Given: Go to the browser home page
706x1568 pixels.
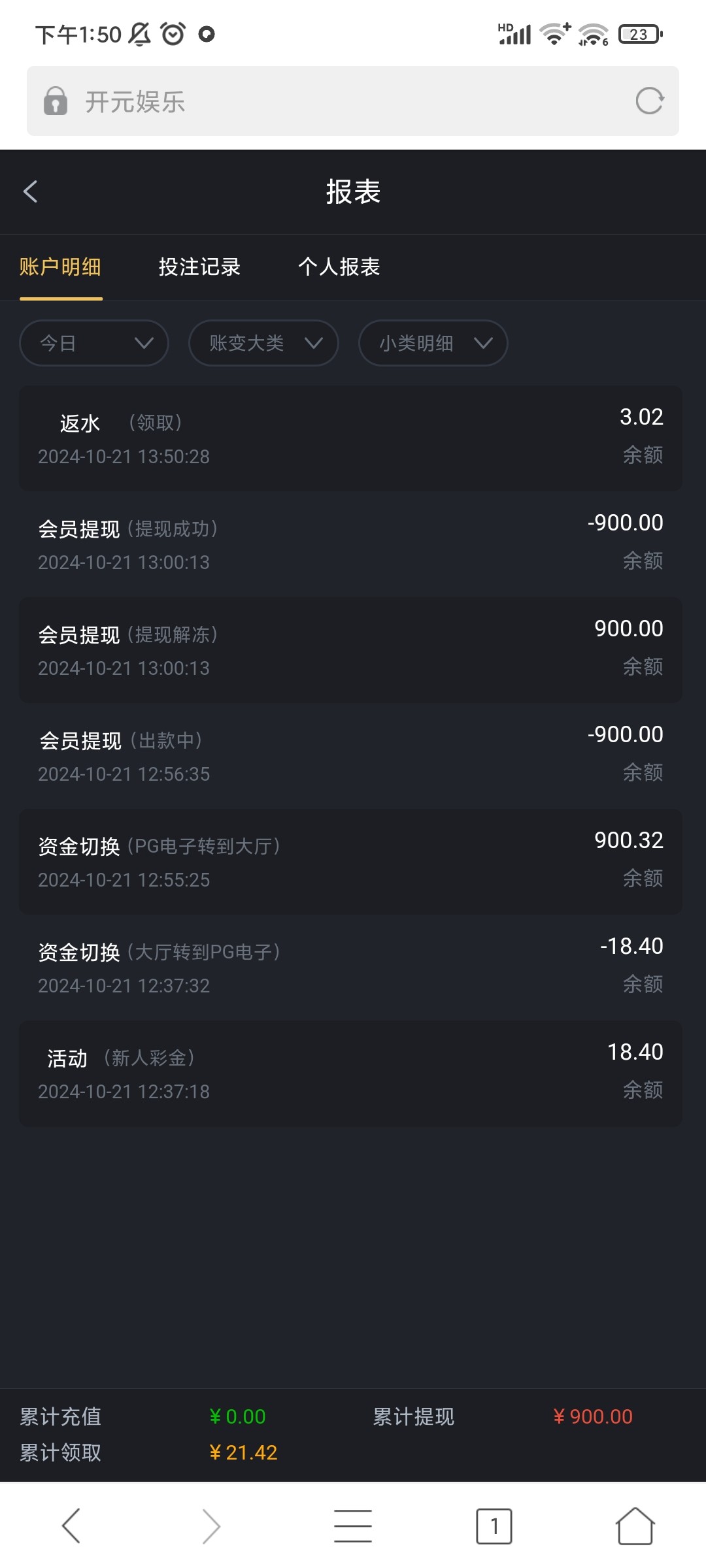Looking at the screenshot, I should (635, 1526).
